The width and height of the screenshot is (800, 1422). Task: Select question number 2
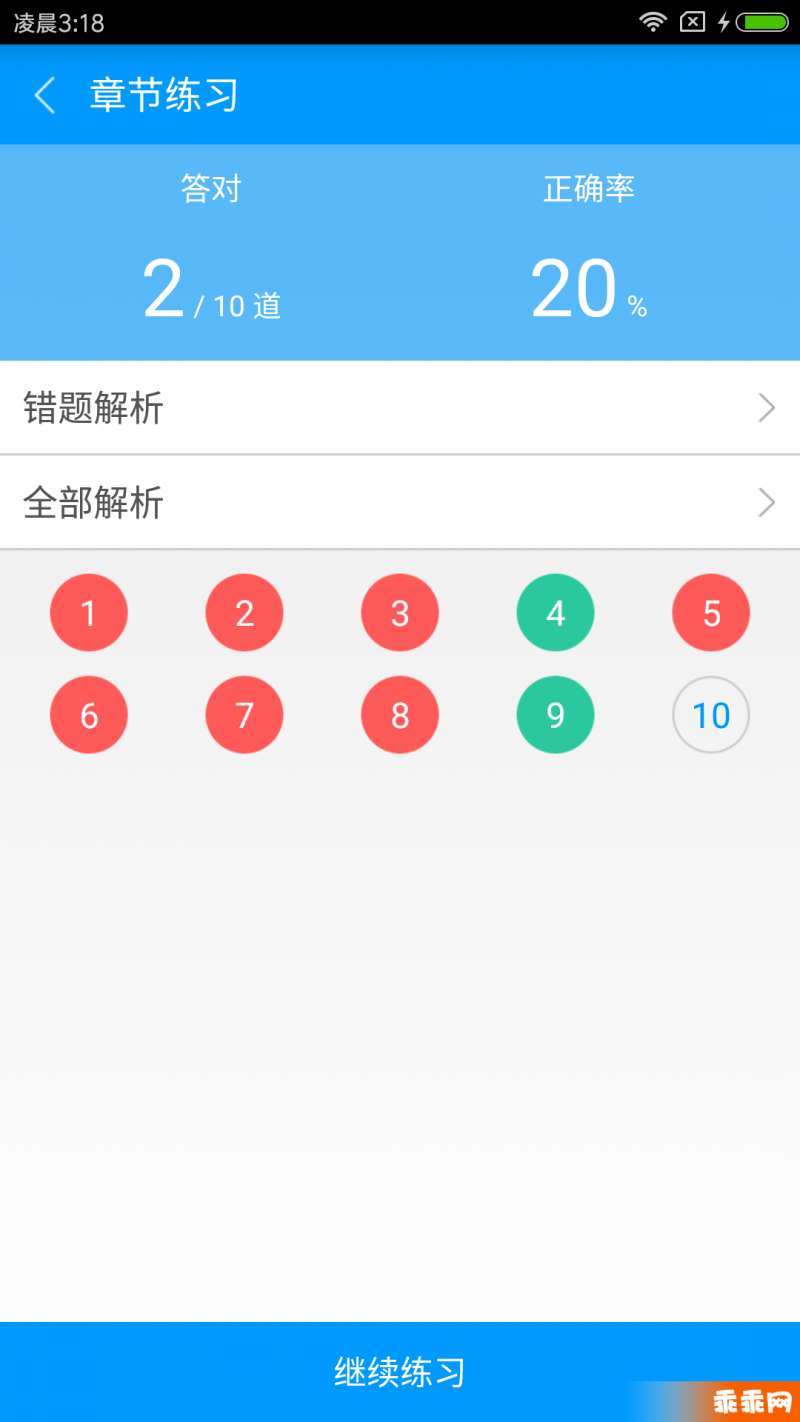click(x=245, y=613)
